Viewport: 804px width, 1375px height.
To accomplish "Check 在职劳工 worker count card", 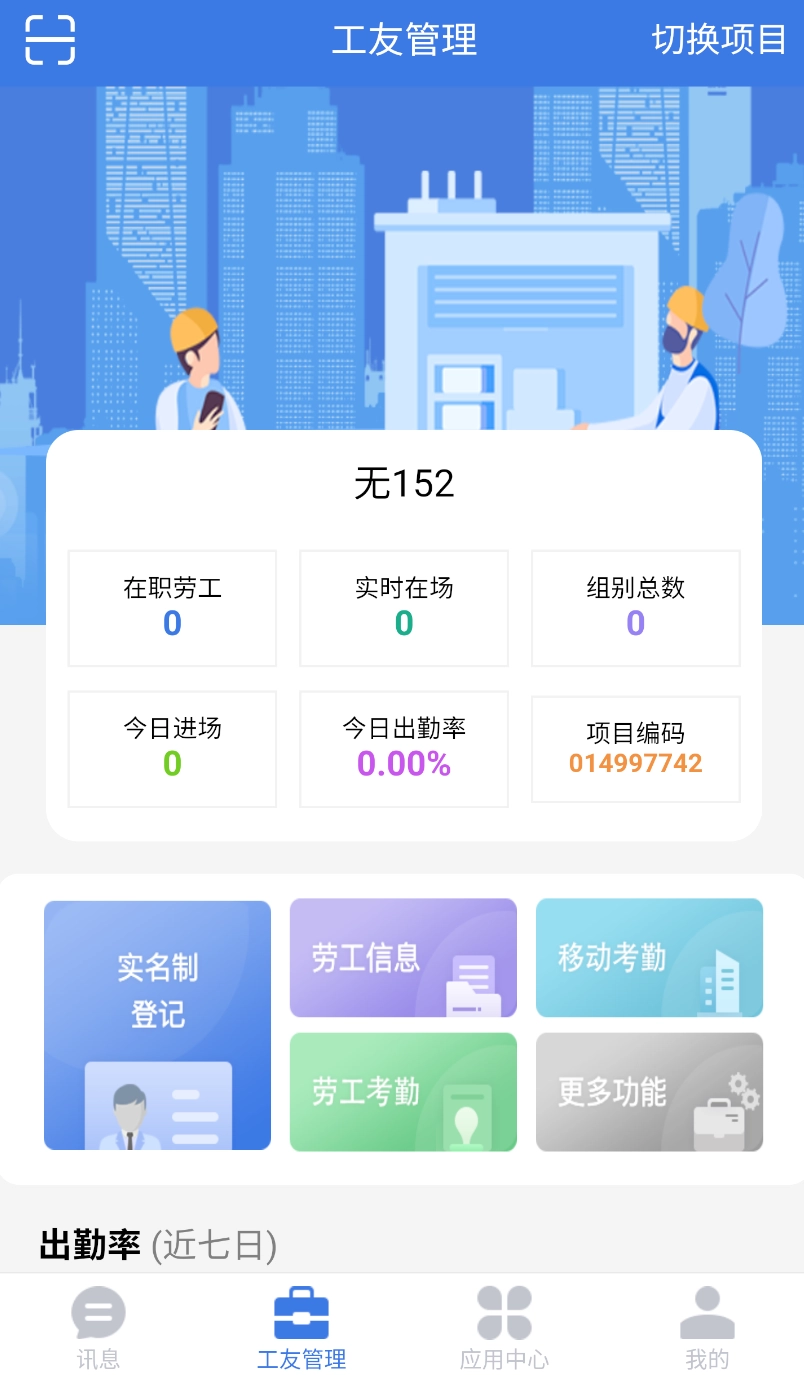I will 171,608.
